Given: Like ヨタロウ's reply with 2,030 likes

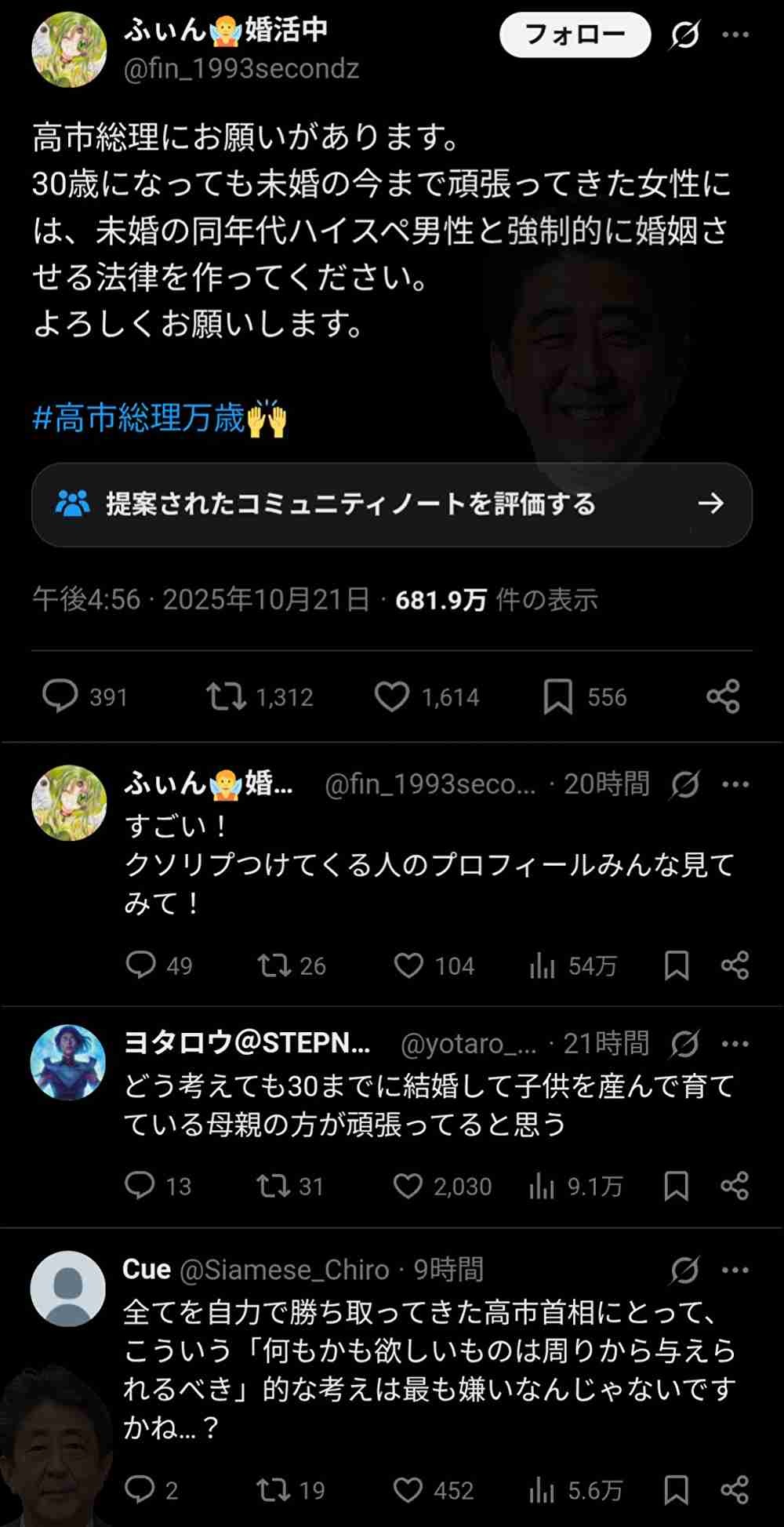Looking at the screenshot, I should 408,1186.
